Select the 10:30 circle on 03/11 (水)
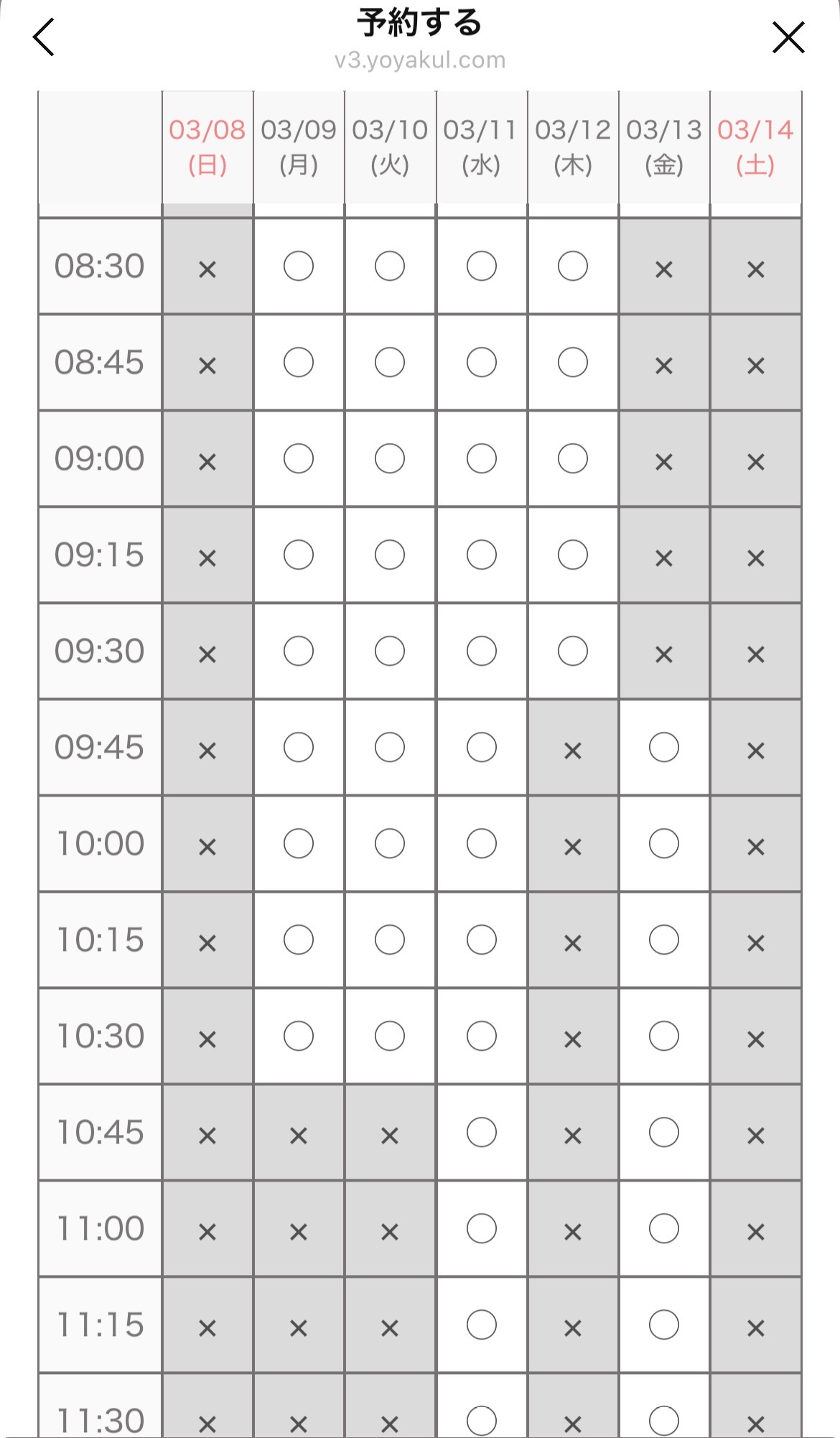 click(x=481, y=1036)
